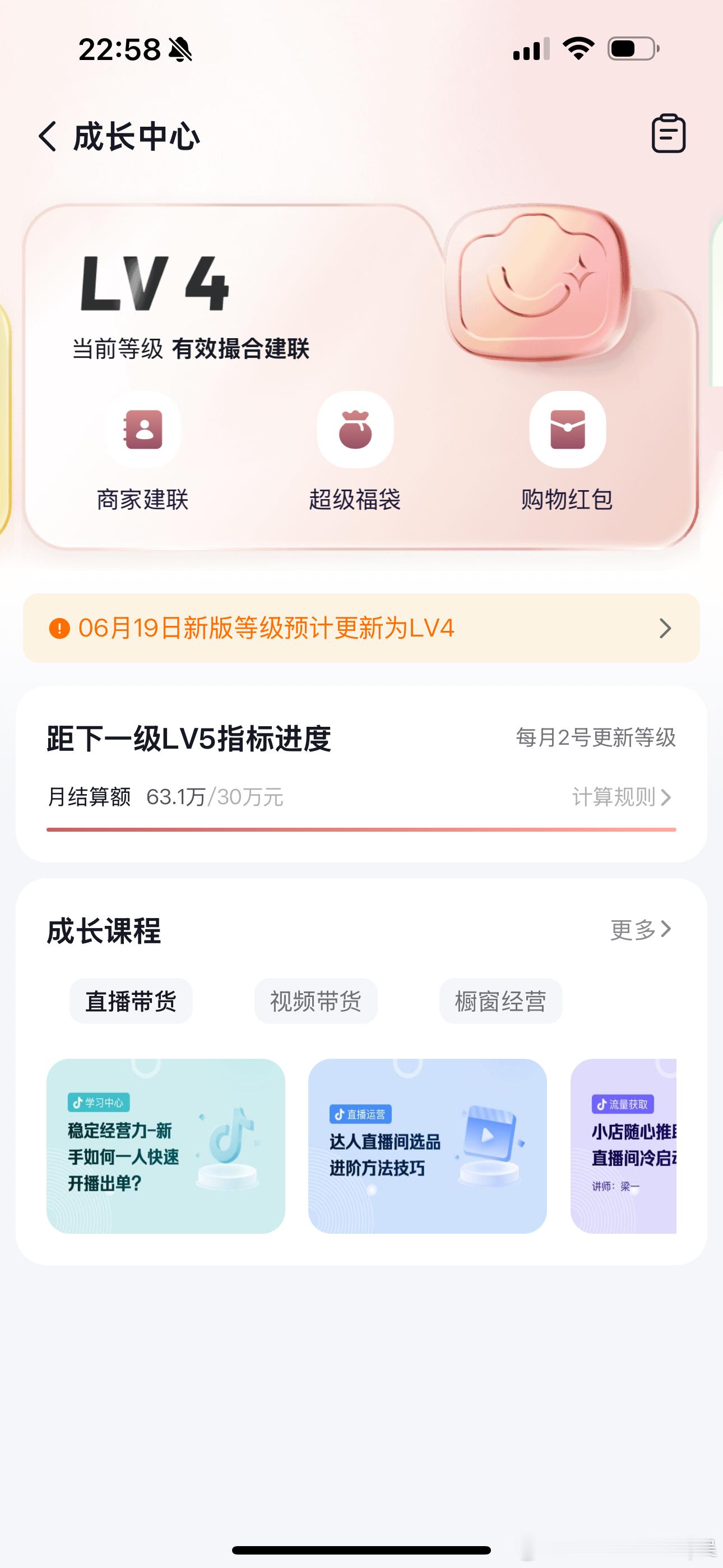The height and width of the screenshot is (1568, 723).
Task: Open 商家建联 benefit
Action: click(143, 451)
